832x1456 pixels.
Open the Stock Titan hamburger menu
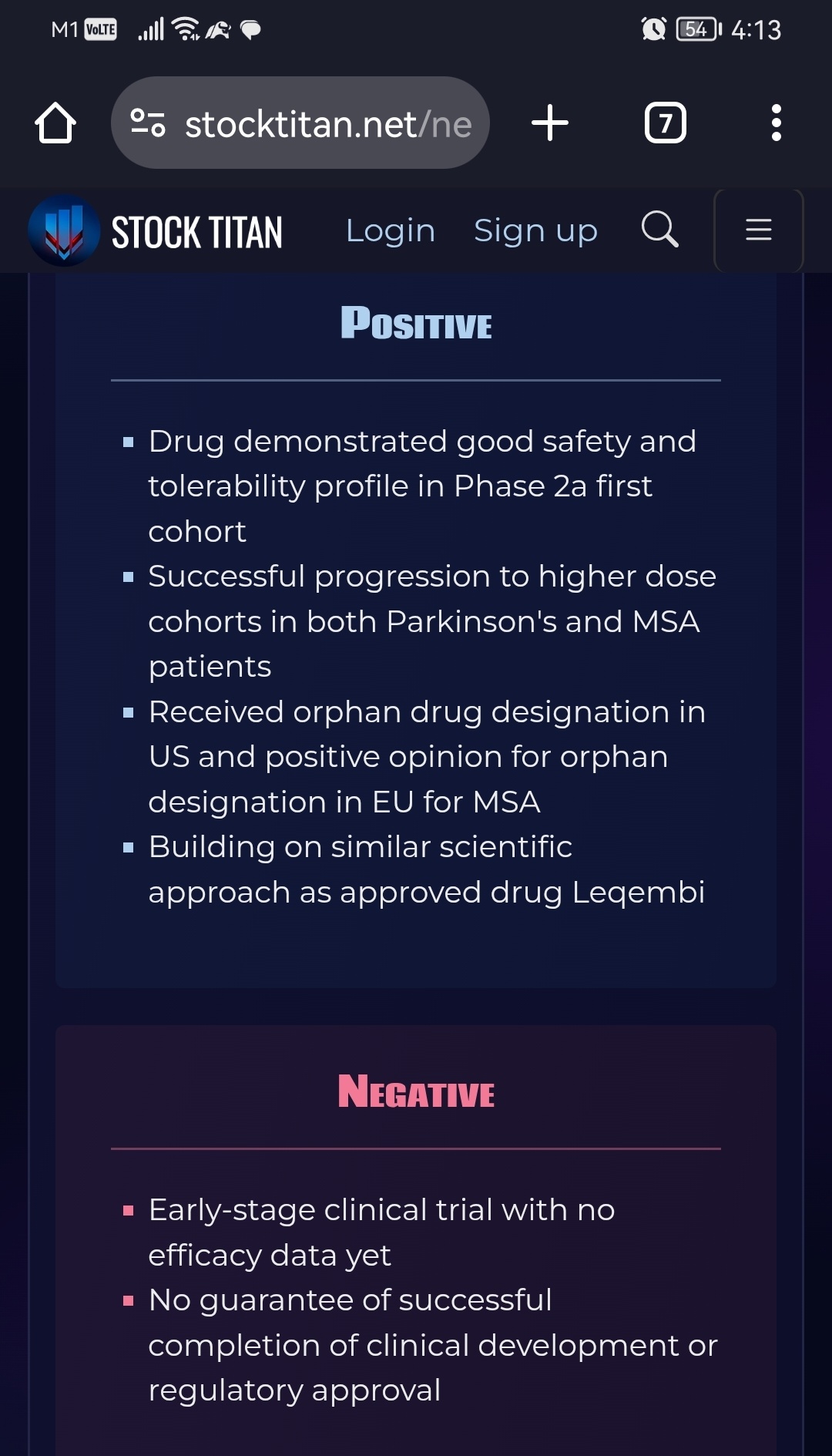[759, 230]
